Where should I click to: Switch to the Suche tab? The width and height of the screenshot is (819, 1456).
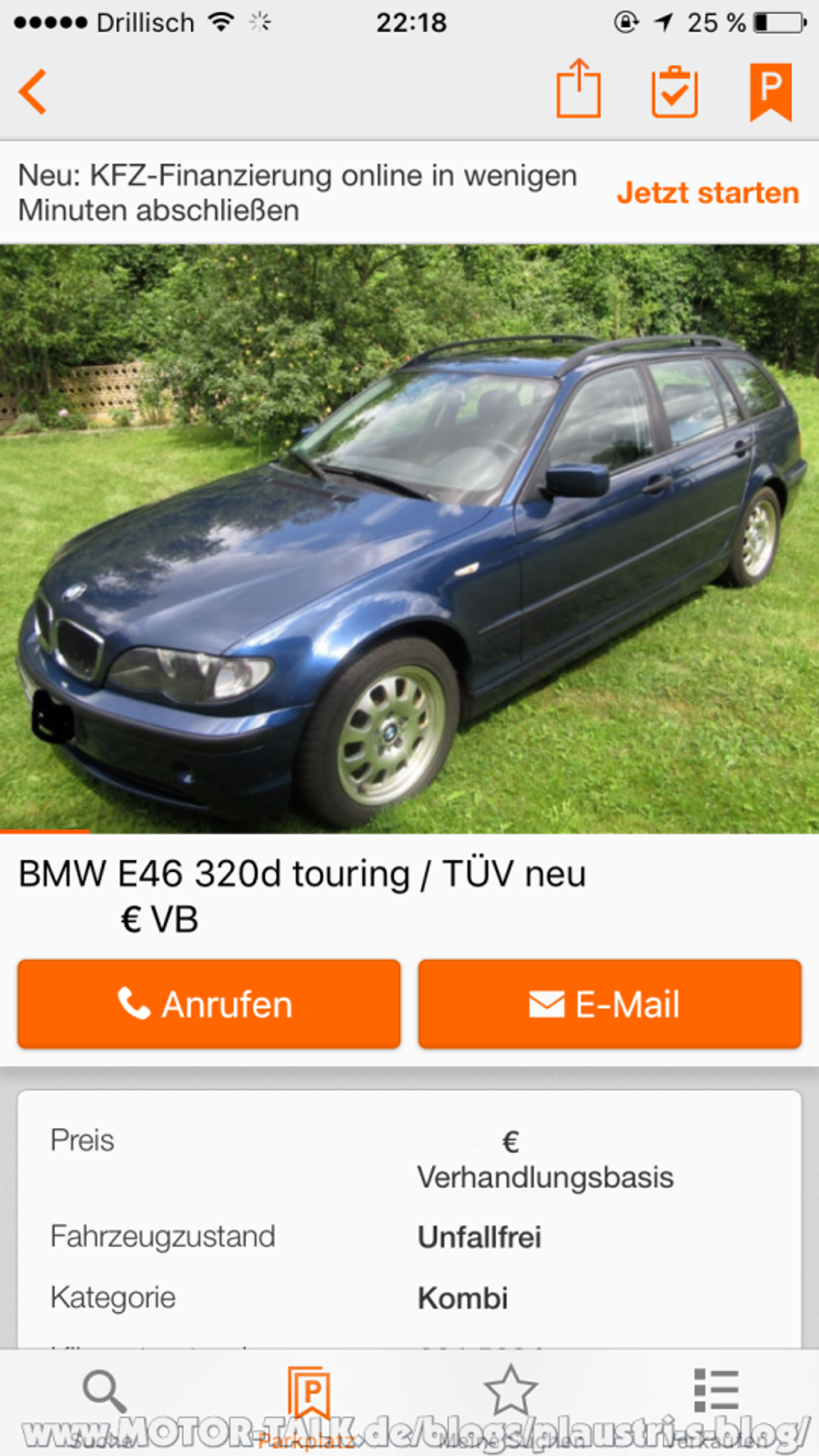(103, 1404)
